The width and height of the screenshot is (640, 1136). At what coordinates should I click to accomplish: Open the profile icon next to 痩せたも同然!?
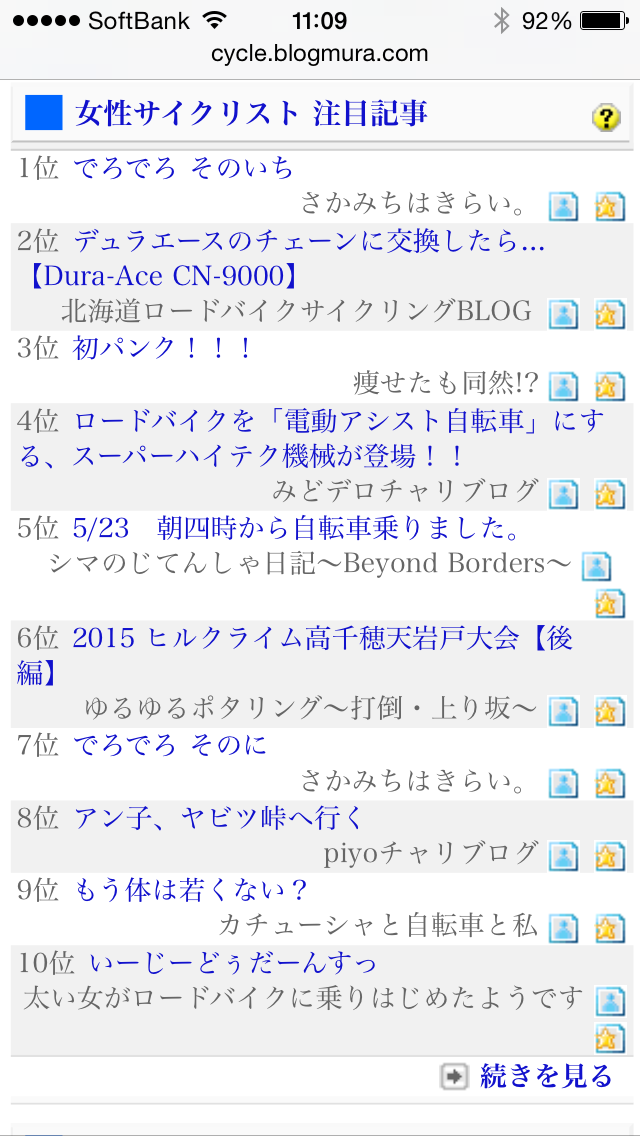pos(563,386)
